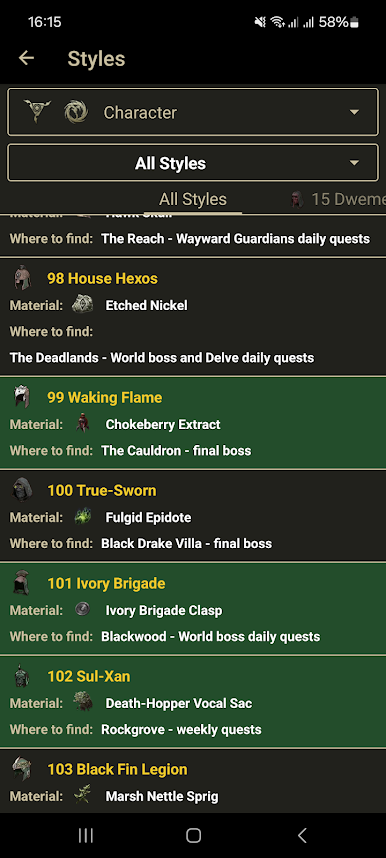386x858 pixels.
Task: Switch to the 15 Dwemer tab
Action: (x=337, y=199)
